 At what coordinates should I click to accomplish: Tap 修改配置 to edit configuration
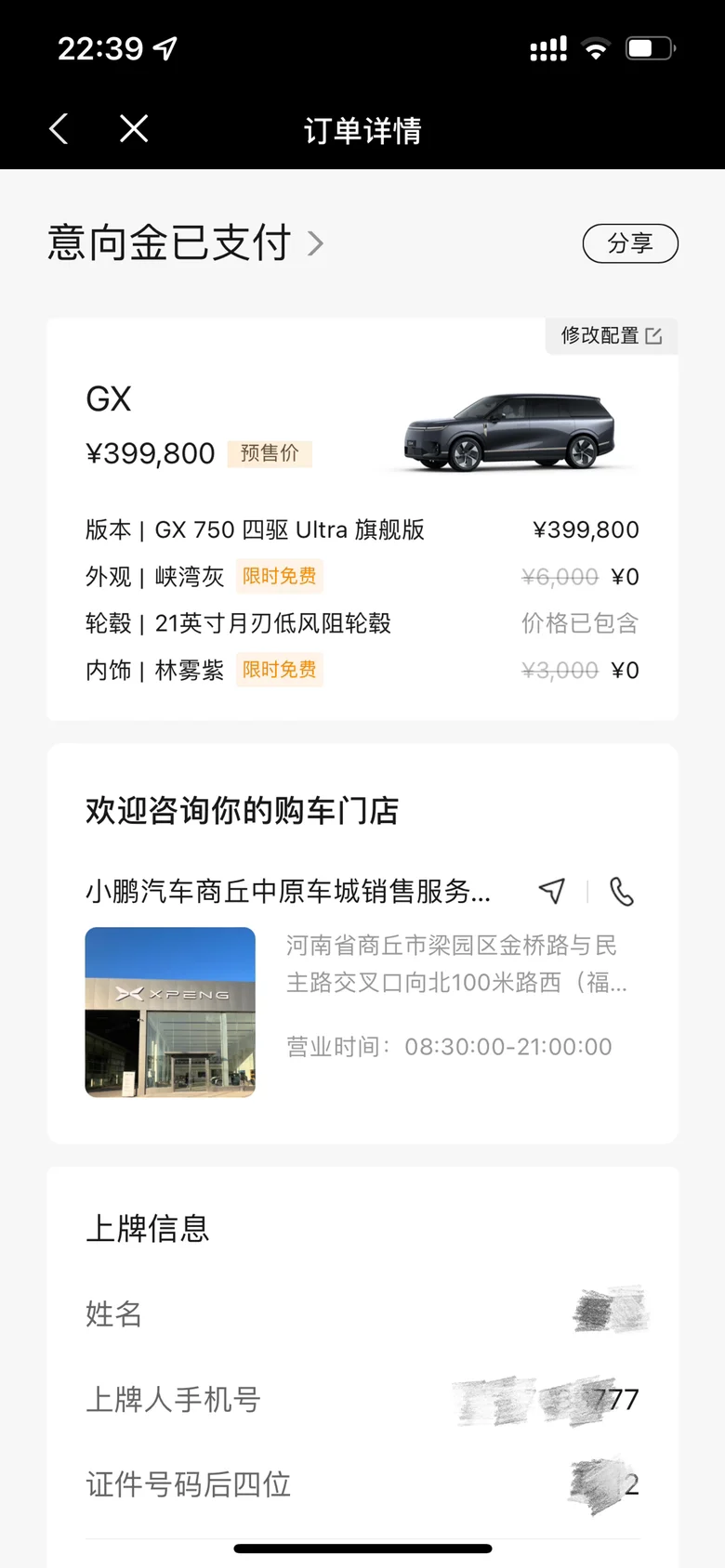point(611,335)
